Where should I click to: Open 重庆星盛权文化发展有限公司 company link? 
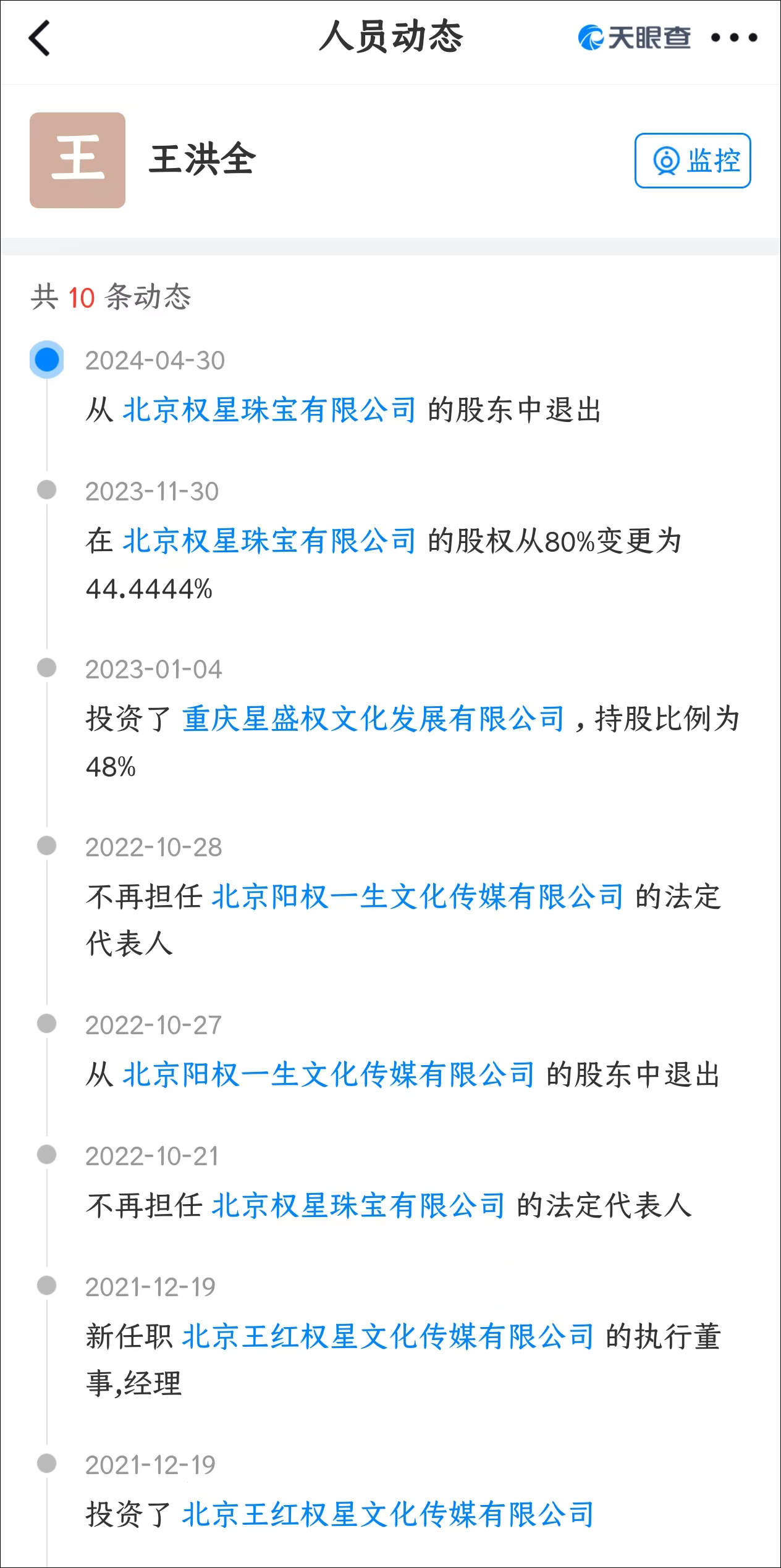coord(373,719)
